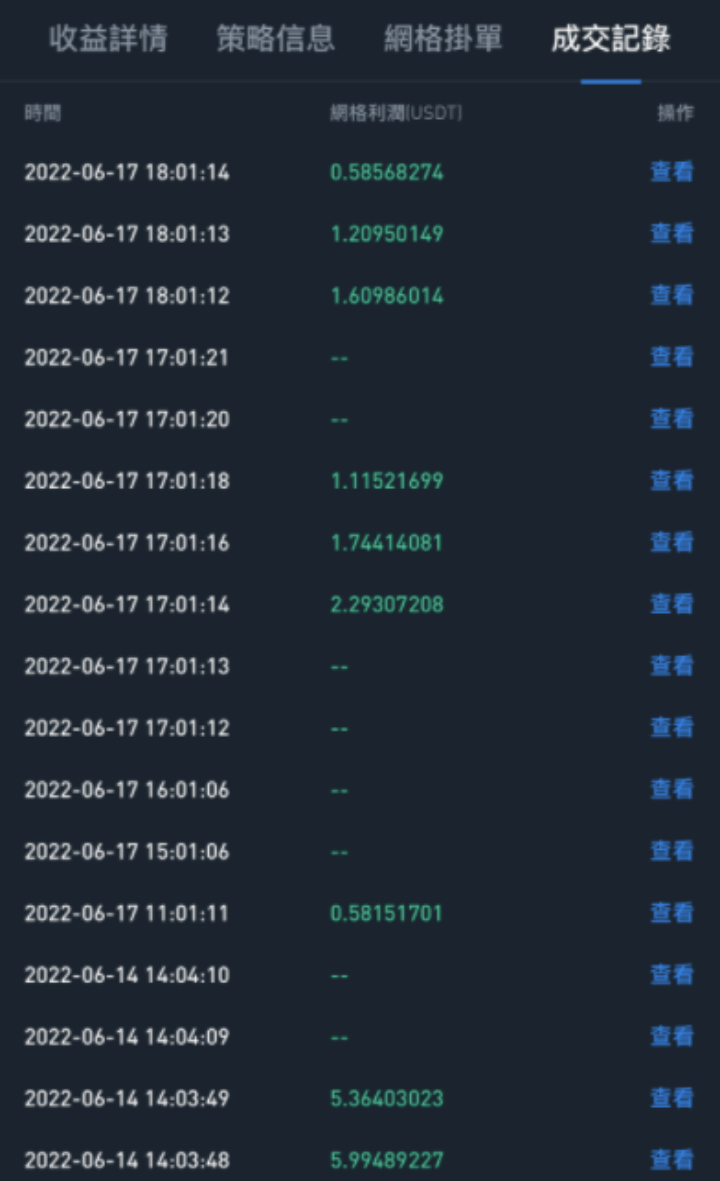The width and height of the screenshot is (720, 1181).
Task: Tap 查看 for the 5.99489227 record
Action: pos(671,1160)
